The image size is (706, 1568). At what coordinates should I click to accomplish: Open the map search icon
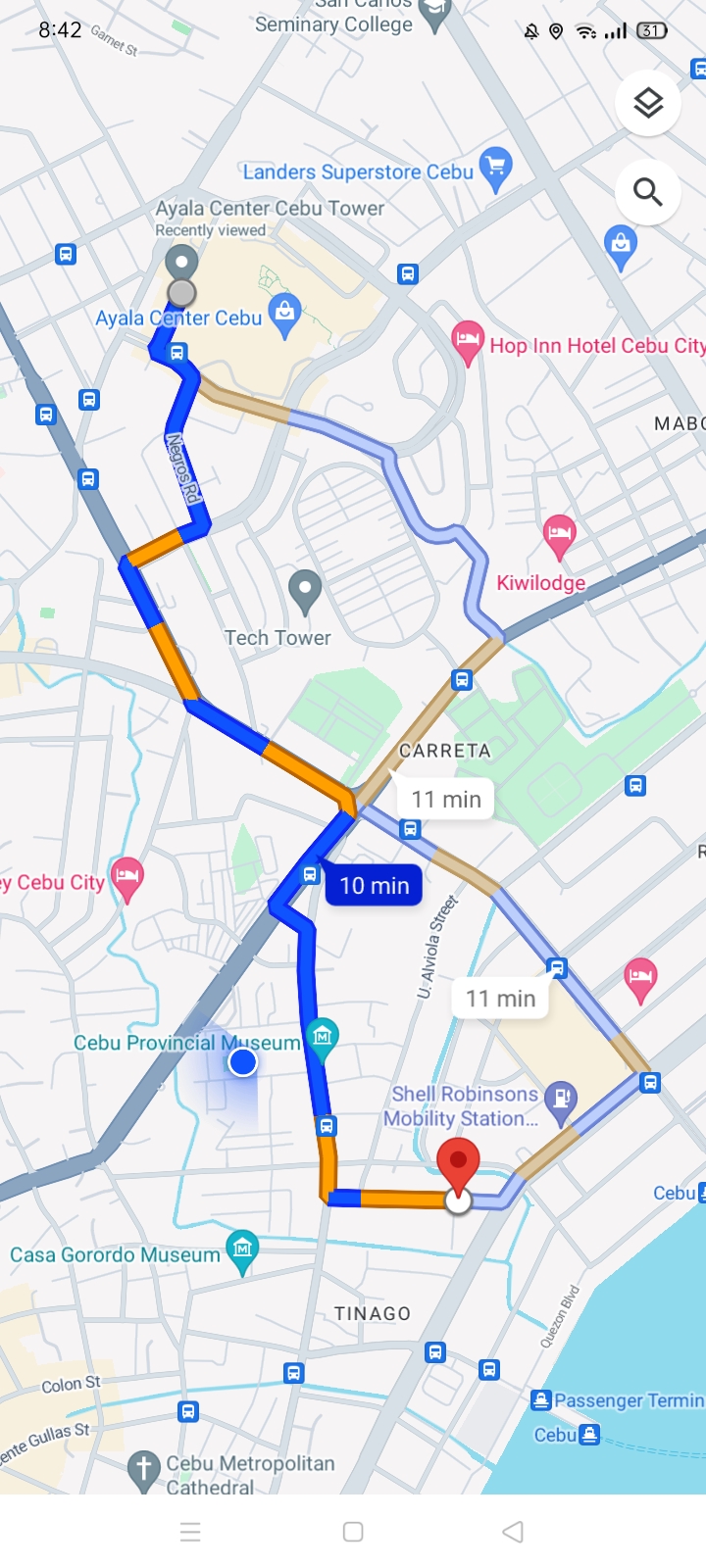(648, 192)
